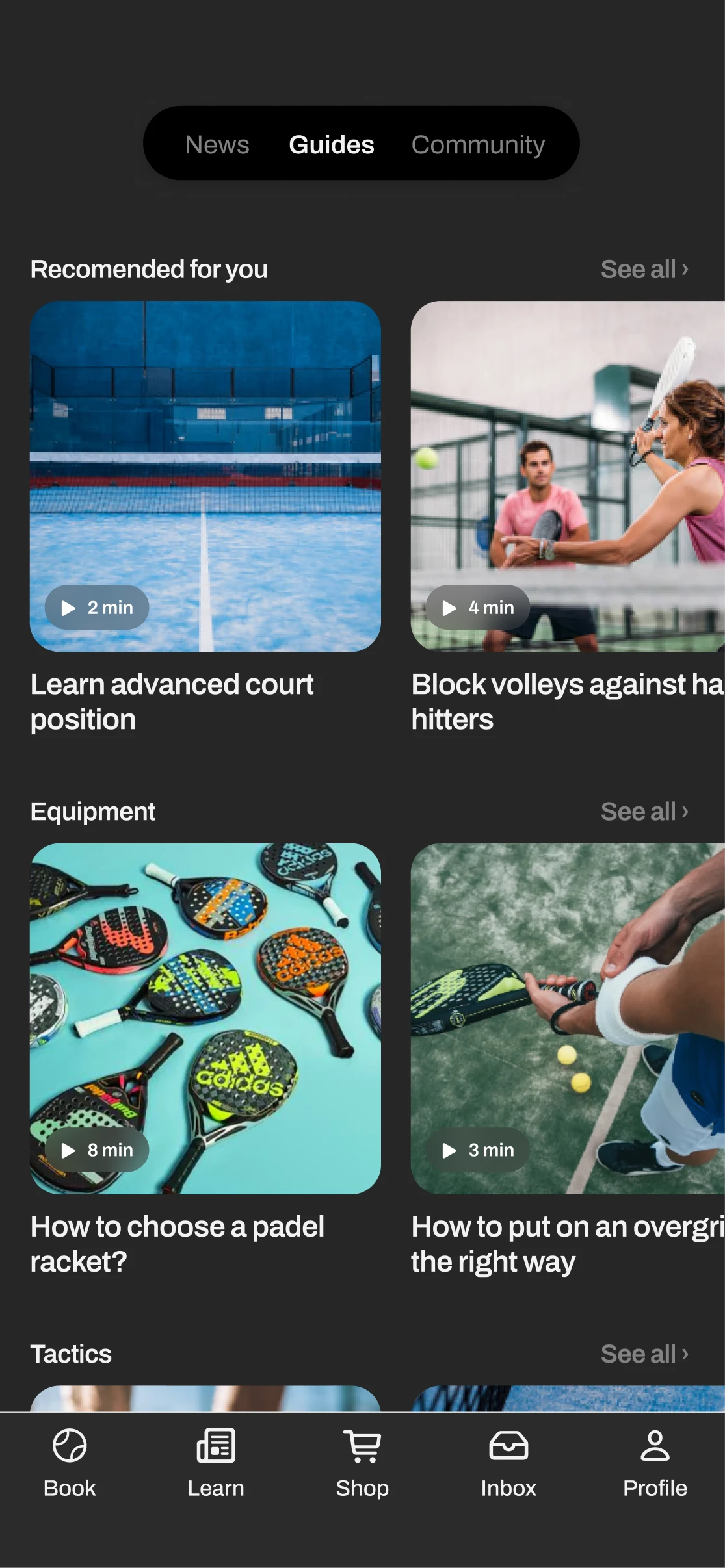725x1568 pixels.
Task: Check the Inbox tab
Action: [x=508, y=1461]
